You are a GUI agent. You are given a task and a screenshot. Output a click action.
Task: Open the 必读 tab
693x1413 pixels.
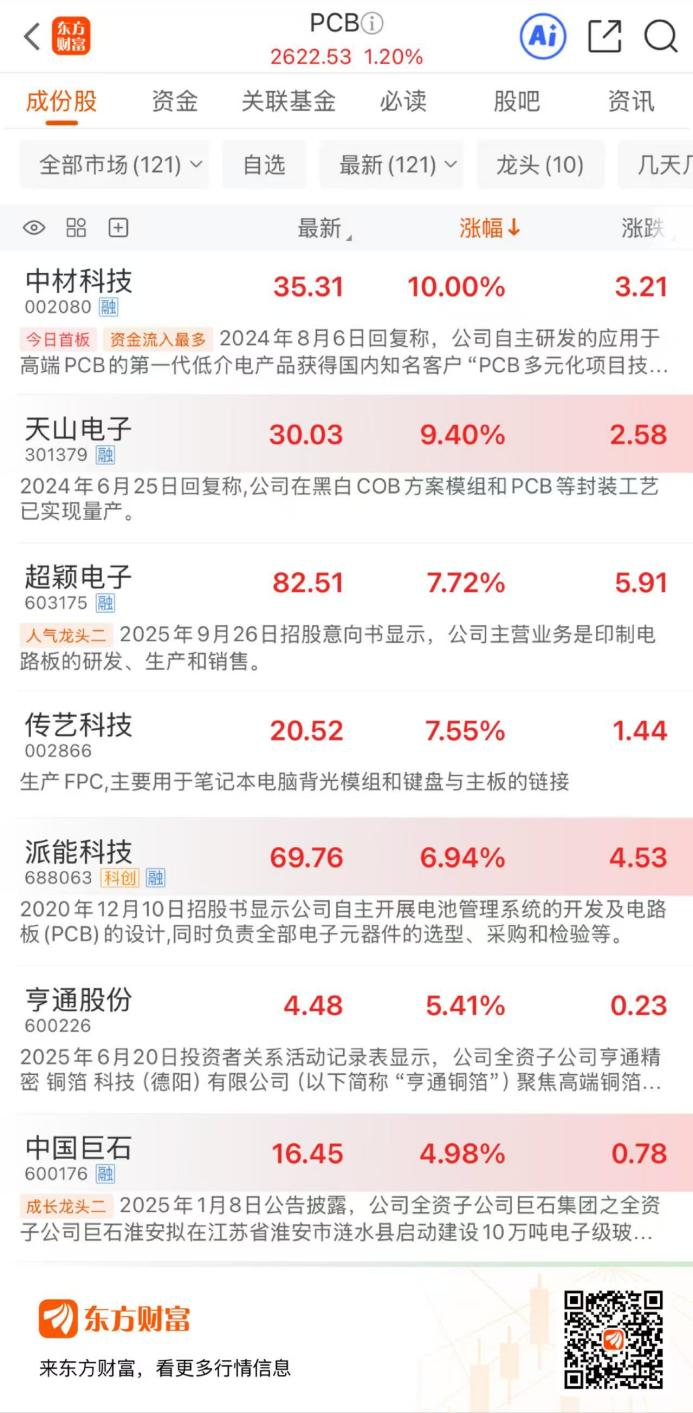point(403,101)
